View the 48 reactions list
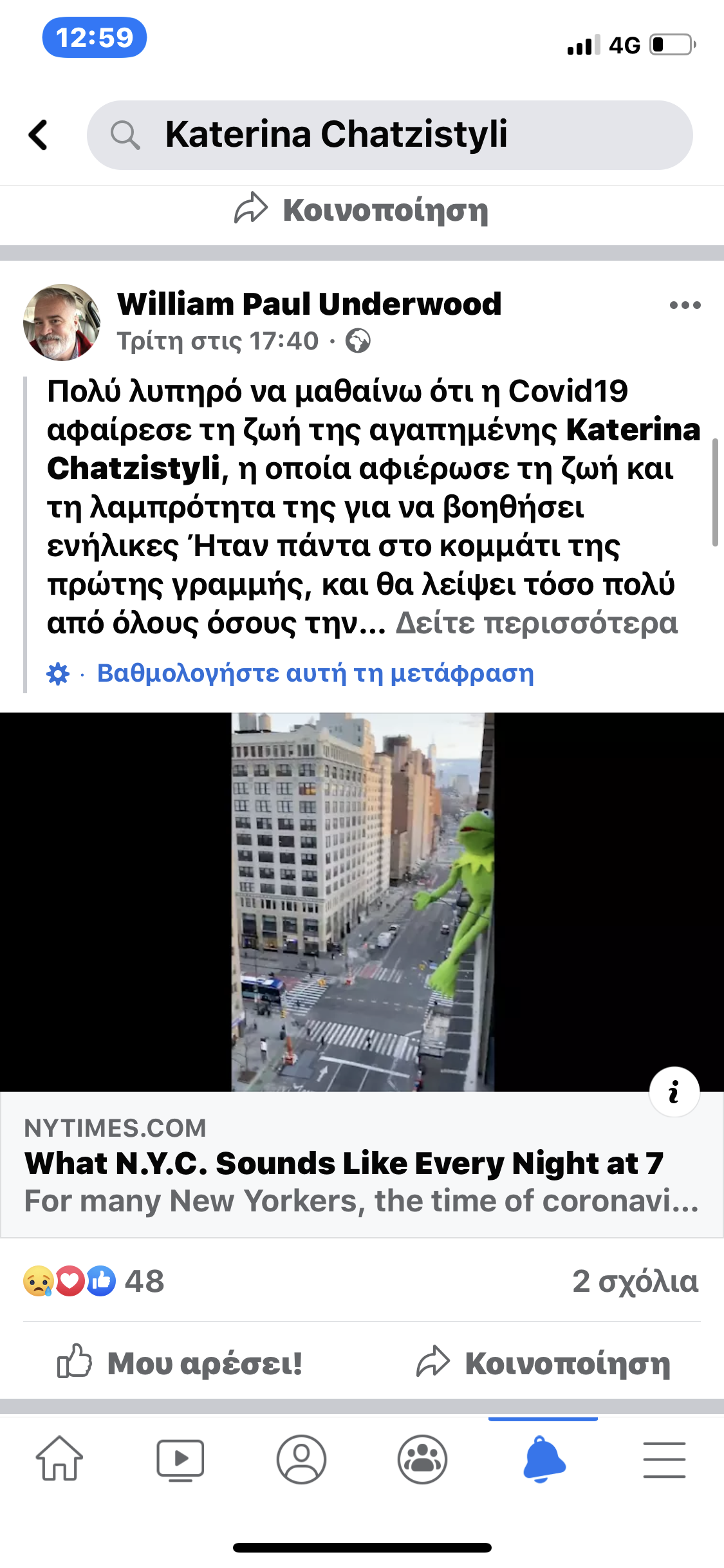The image size is (724, 1568). (94, 1281)
